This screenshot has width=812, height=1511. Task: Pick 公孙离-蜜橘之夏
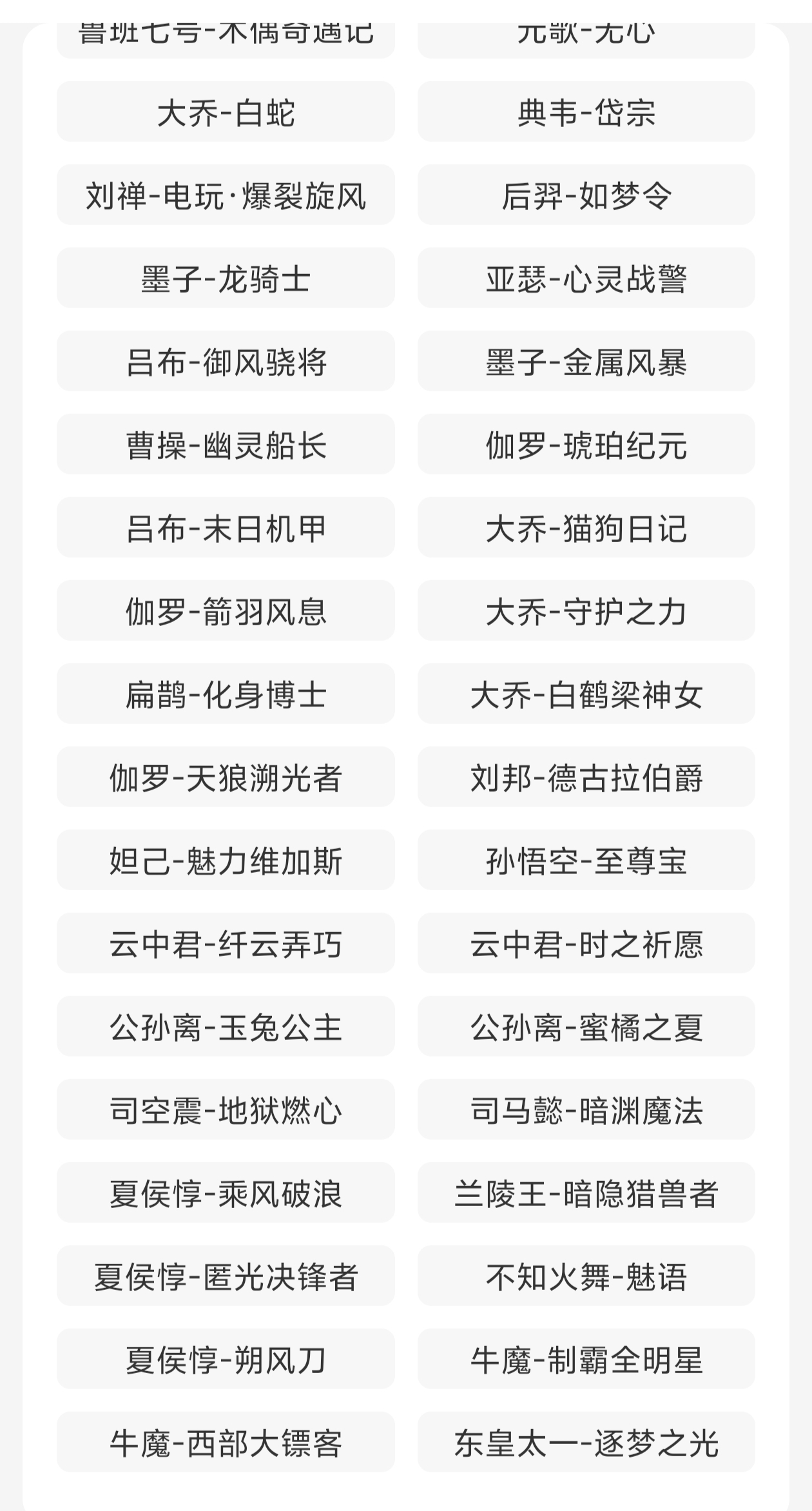(x=586, y=1027)
